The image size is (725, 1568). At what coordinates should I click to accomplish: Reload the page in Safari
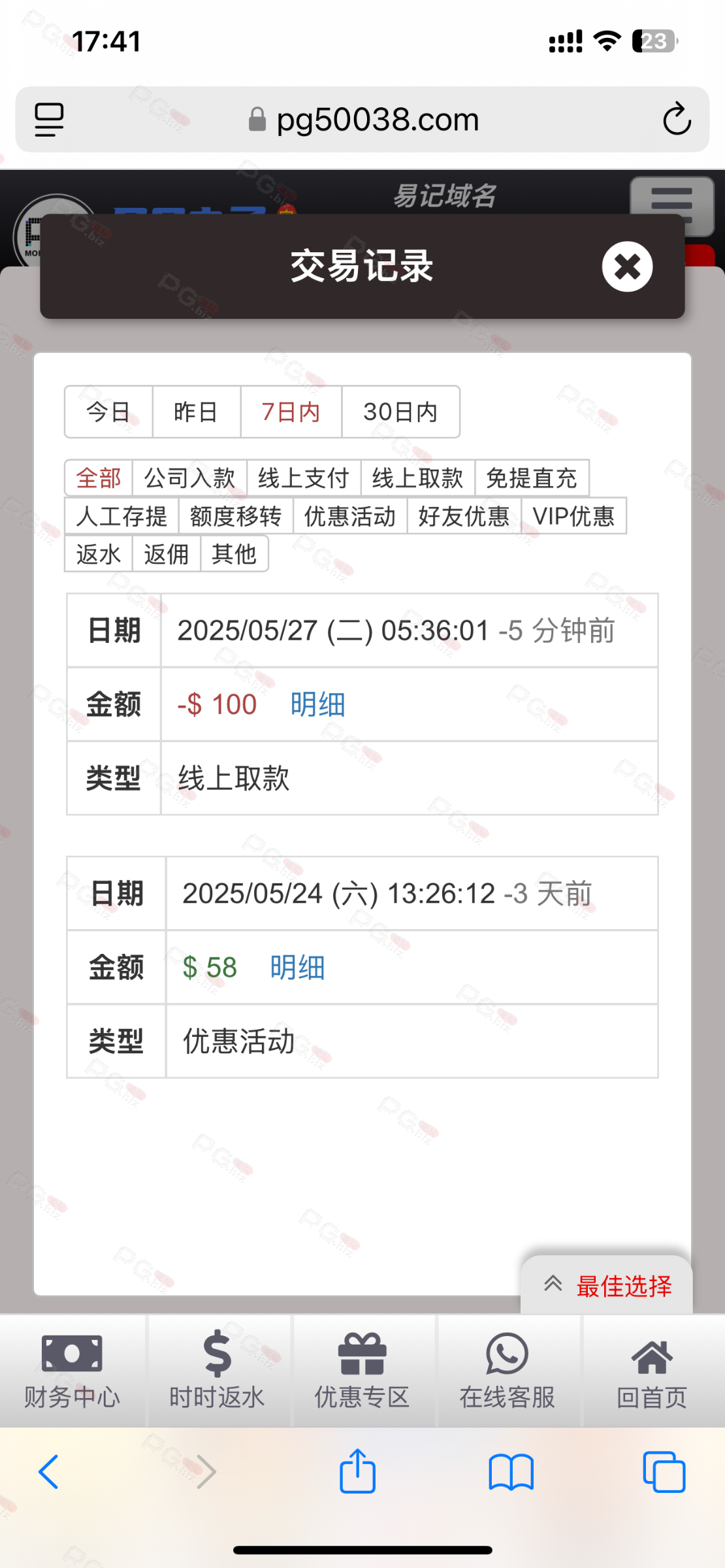[677, 119]
